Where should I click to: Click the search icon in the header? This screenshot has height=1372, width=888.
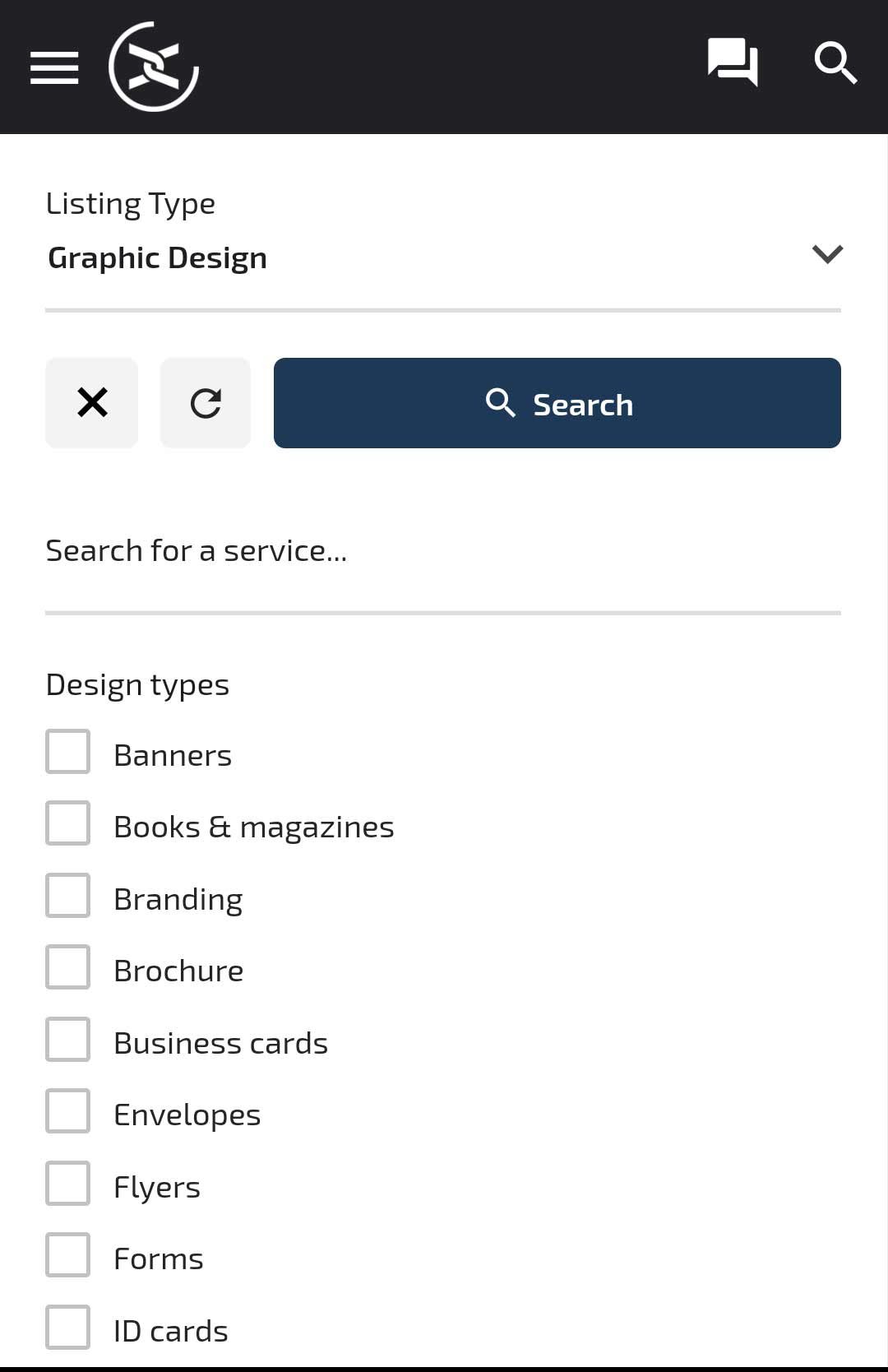click(835, 65)
